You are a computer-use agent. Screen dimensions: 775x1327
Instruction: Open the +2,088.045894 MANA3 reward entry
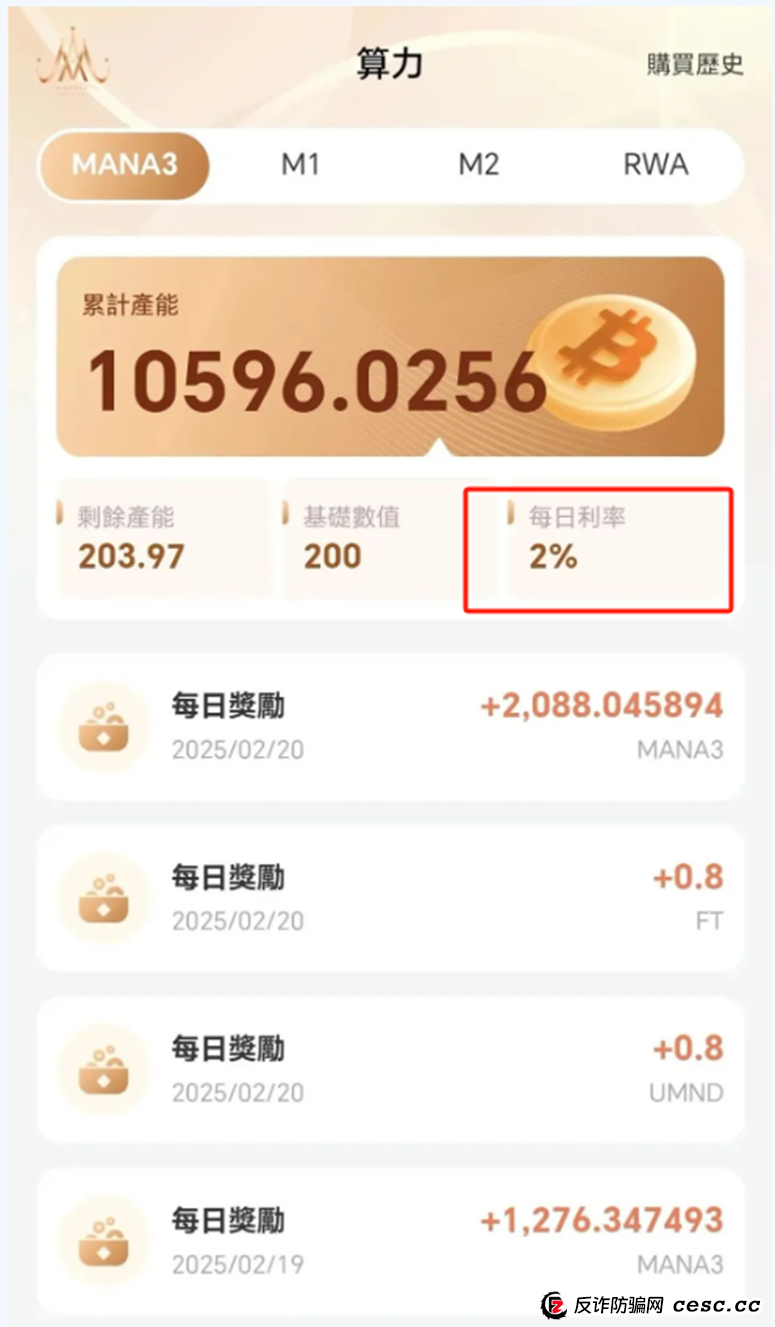600,706
